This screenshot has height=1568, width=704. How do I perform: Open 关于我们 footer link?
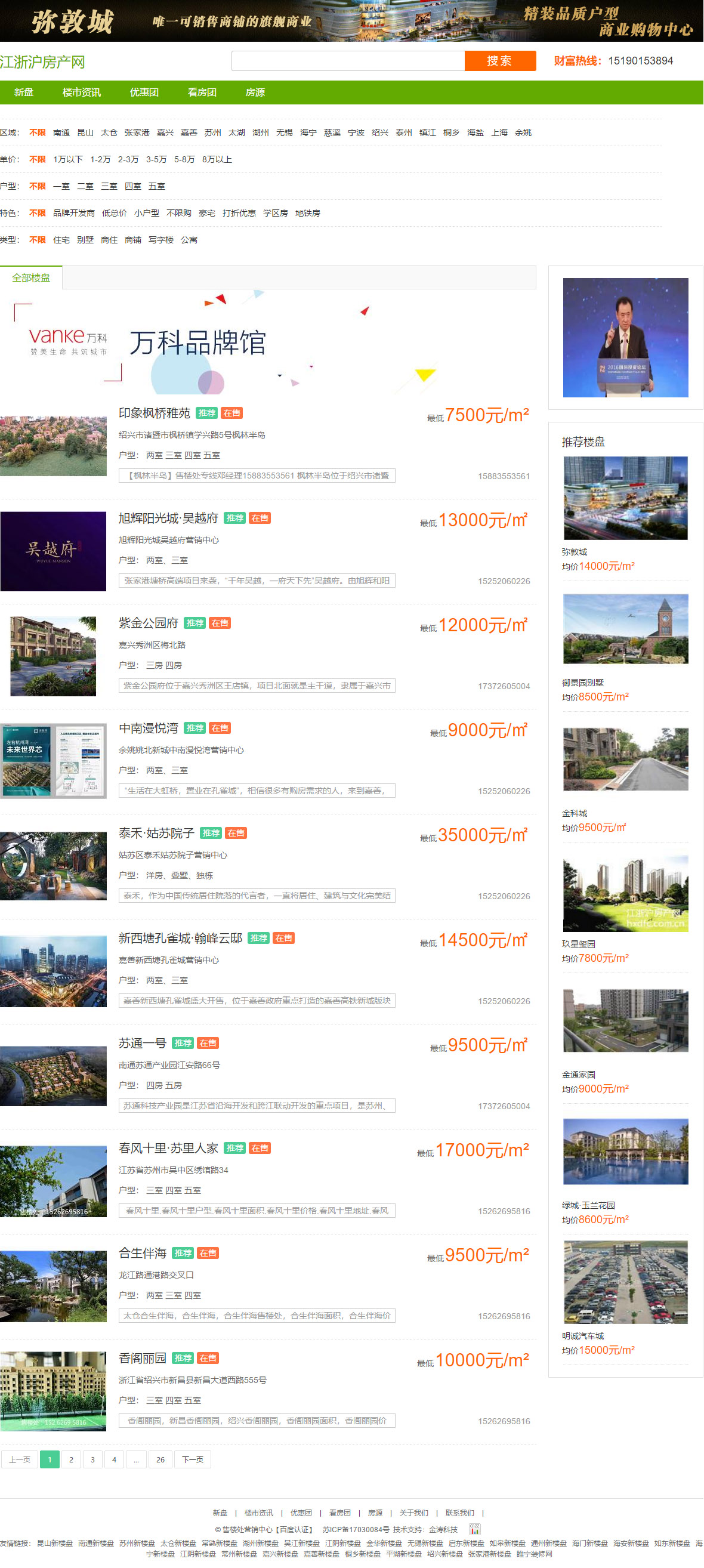click(414, 1513)
